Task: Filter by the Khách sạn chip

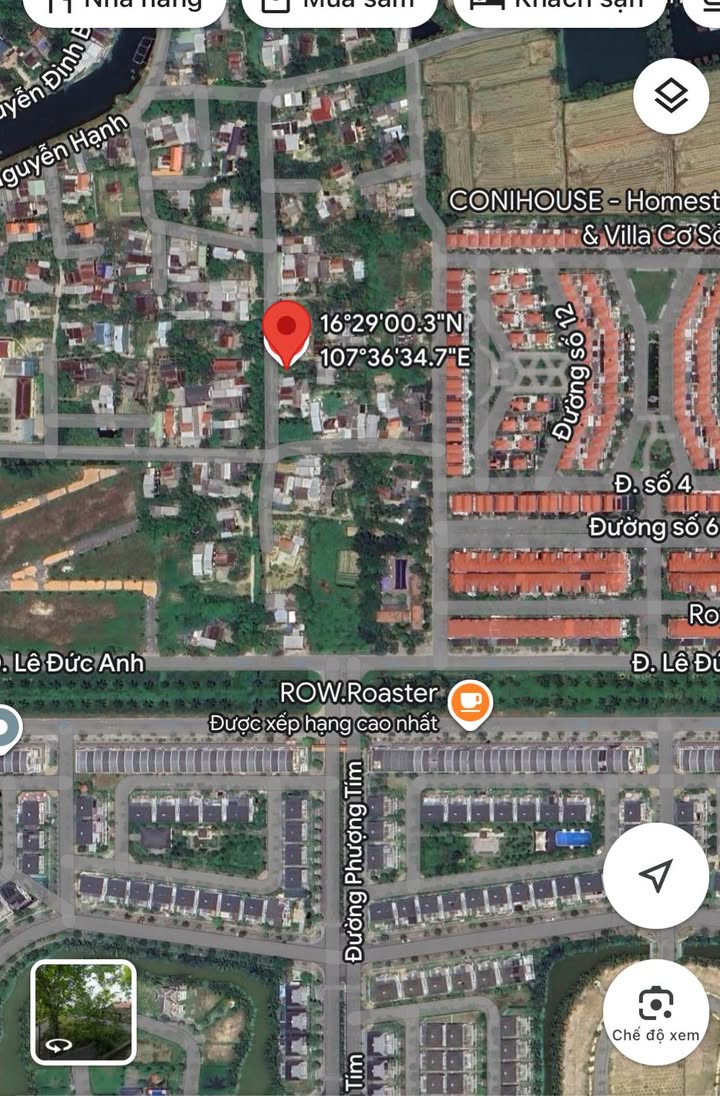Action: pos(560,6)
